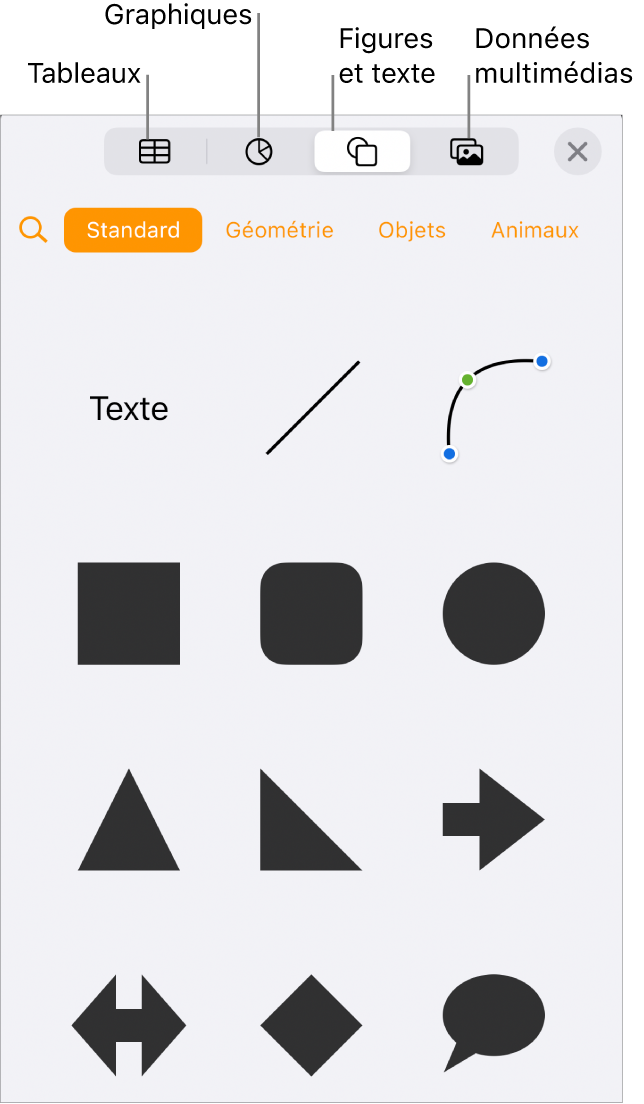This screenshot has height=1104, width=644.
Task: Select the Figures et texte tab
Action: click(x=362, y=152)
